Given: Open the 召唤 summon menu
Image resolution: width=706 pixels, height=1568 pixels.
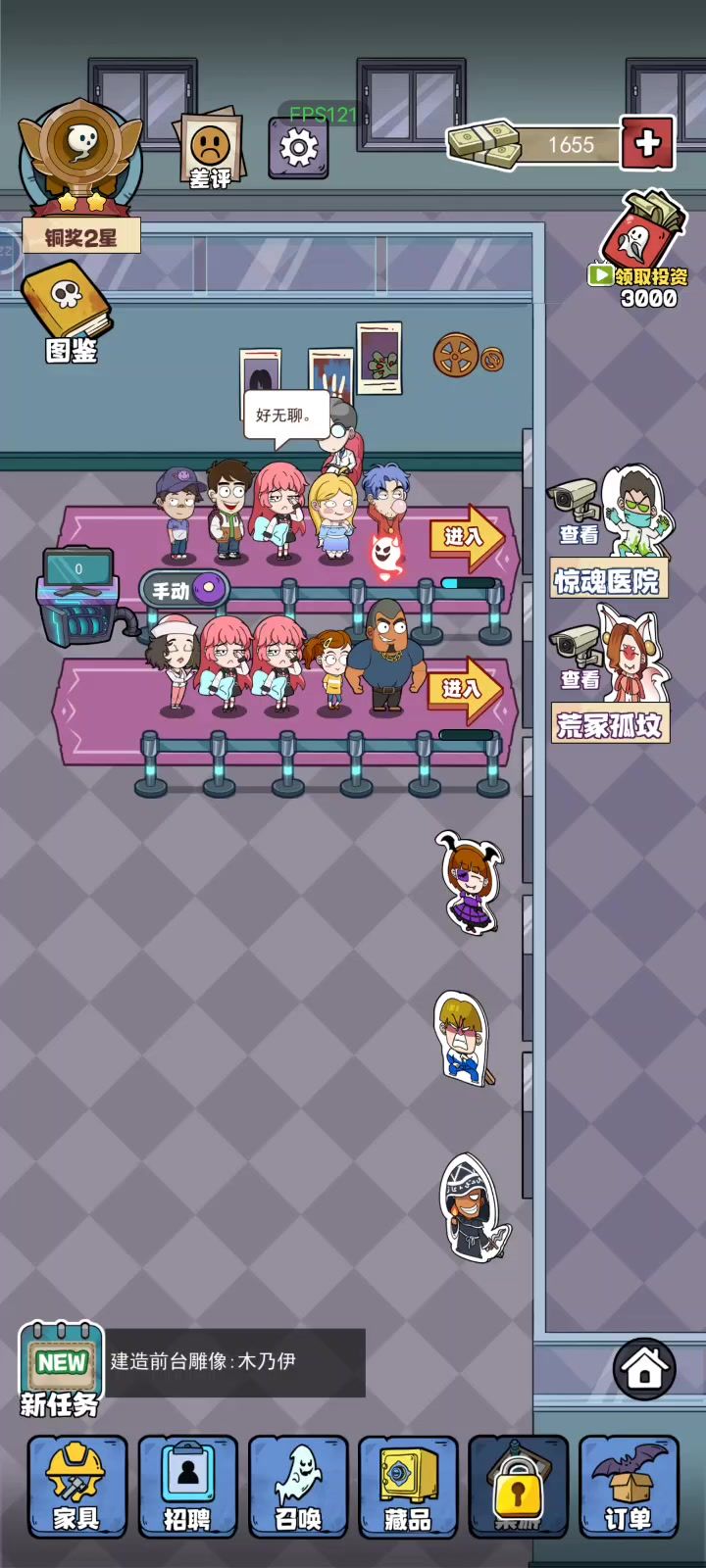Looking at the screenshot, I should click(x=297, y=1486).
